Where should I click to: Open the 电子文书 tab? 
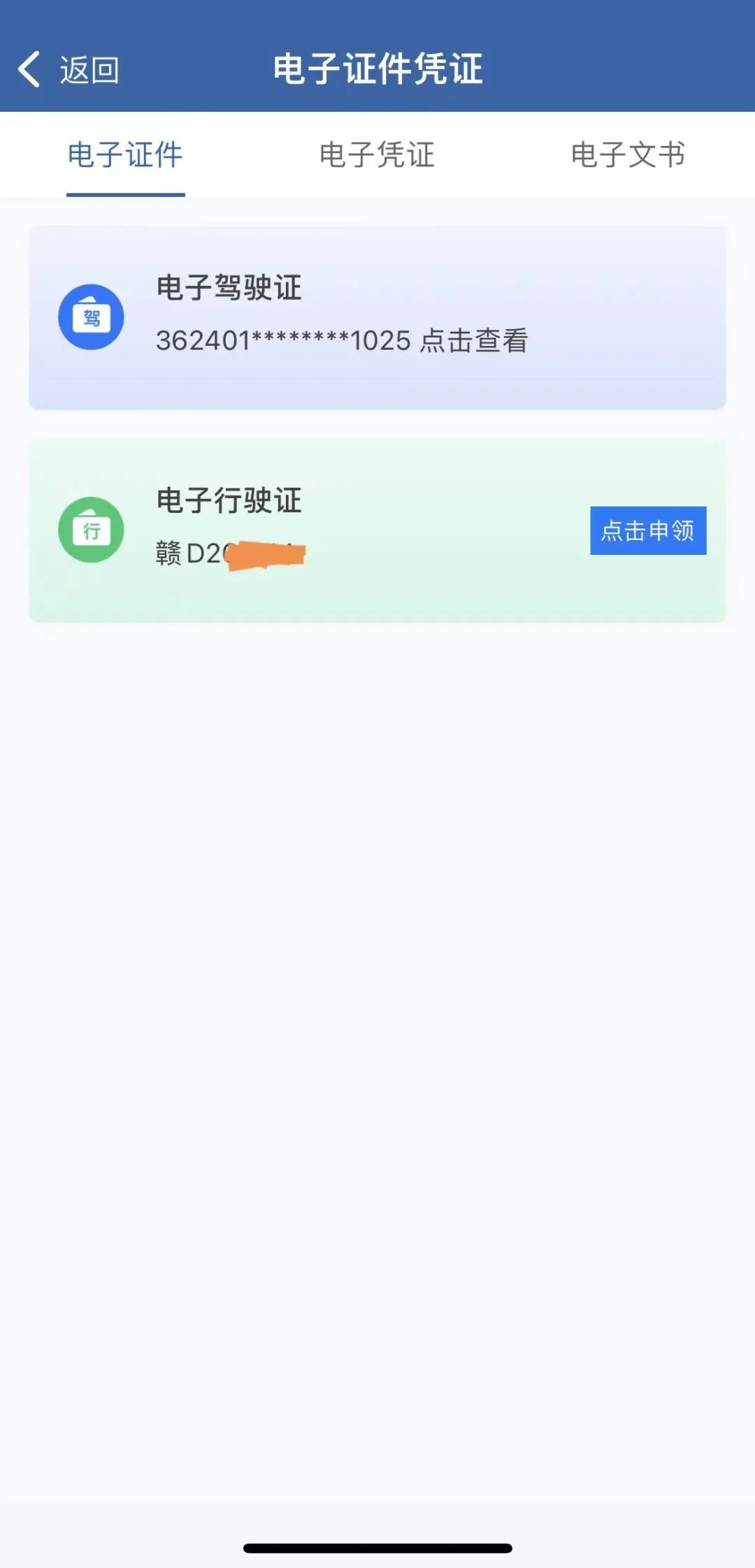pos(628,155)
